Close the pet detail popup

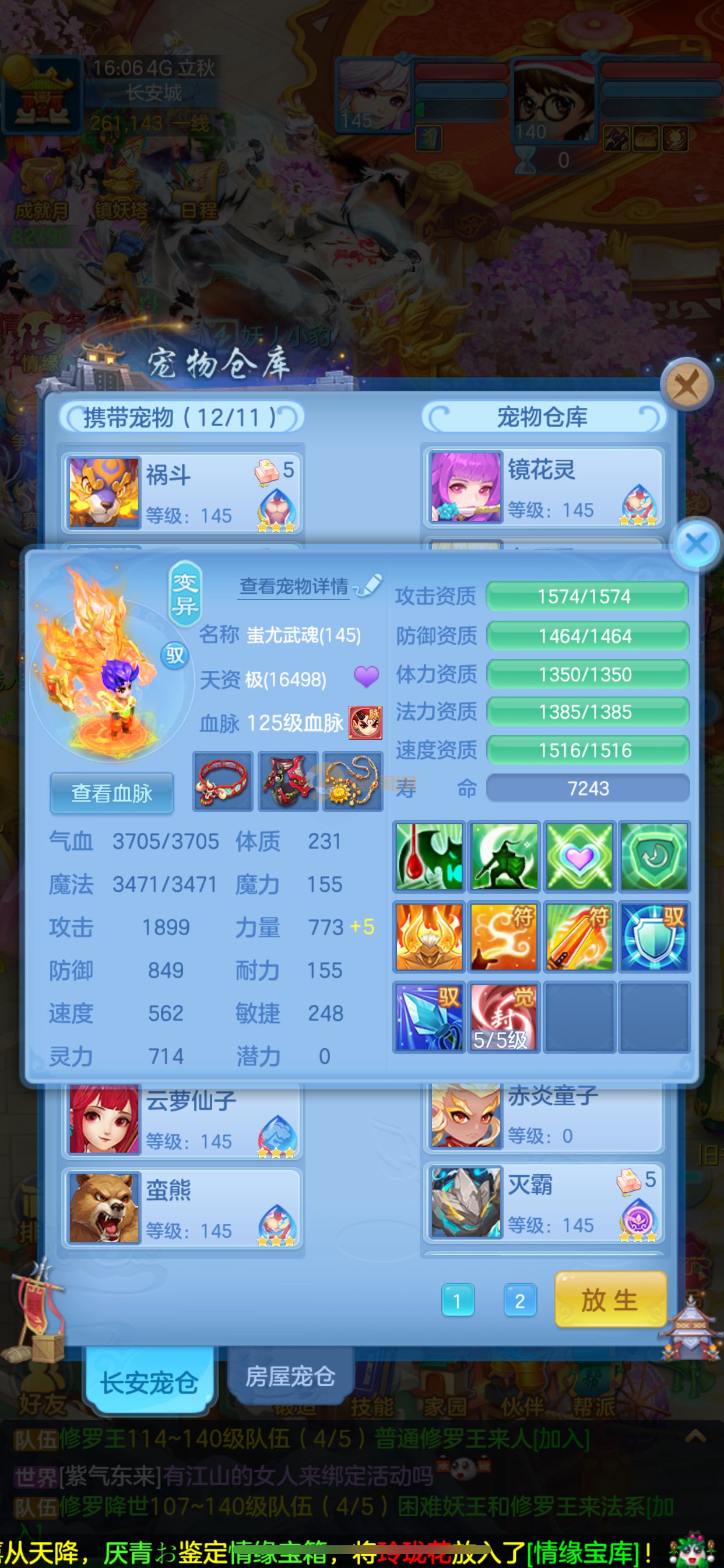[696, 544]
